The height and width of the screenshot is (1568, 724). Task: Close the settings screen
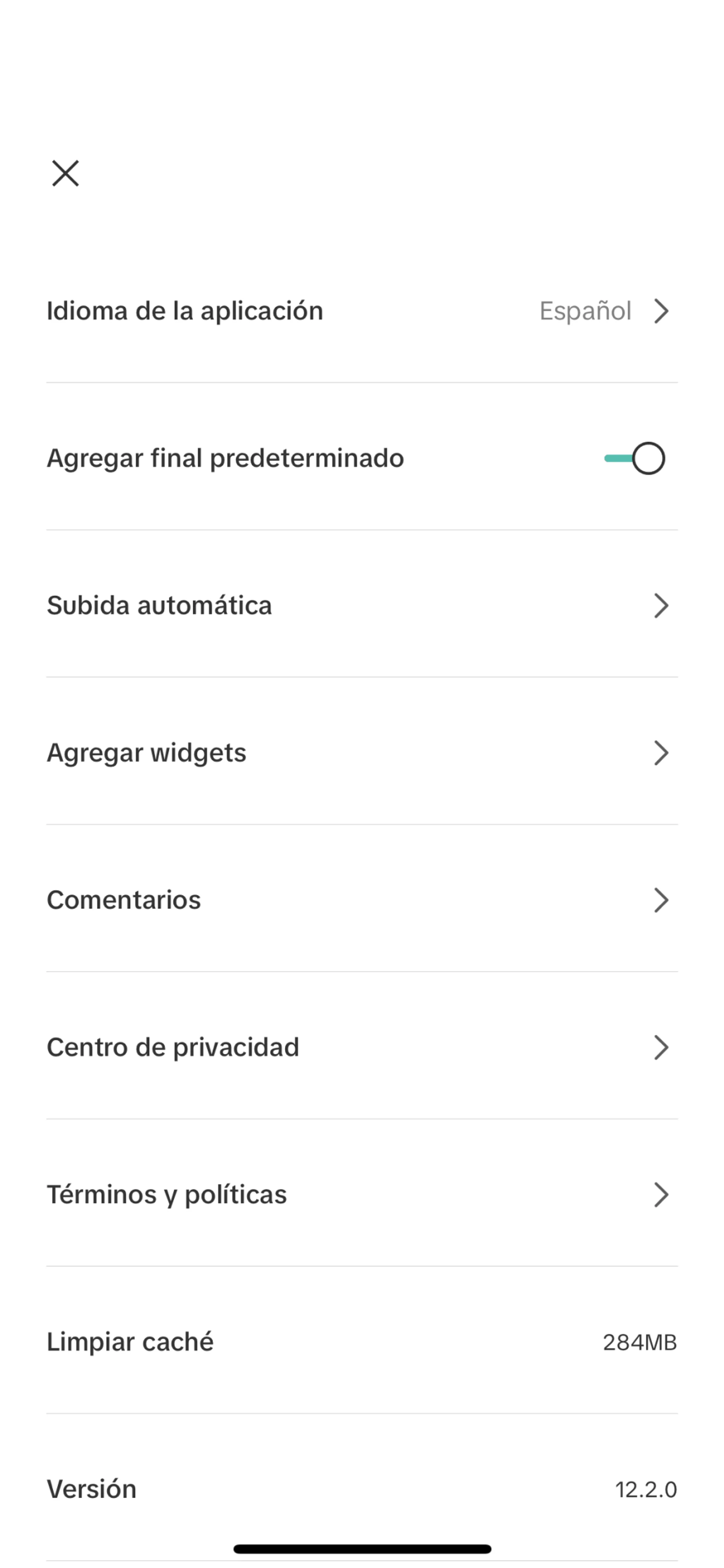click(65, 173)
